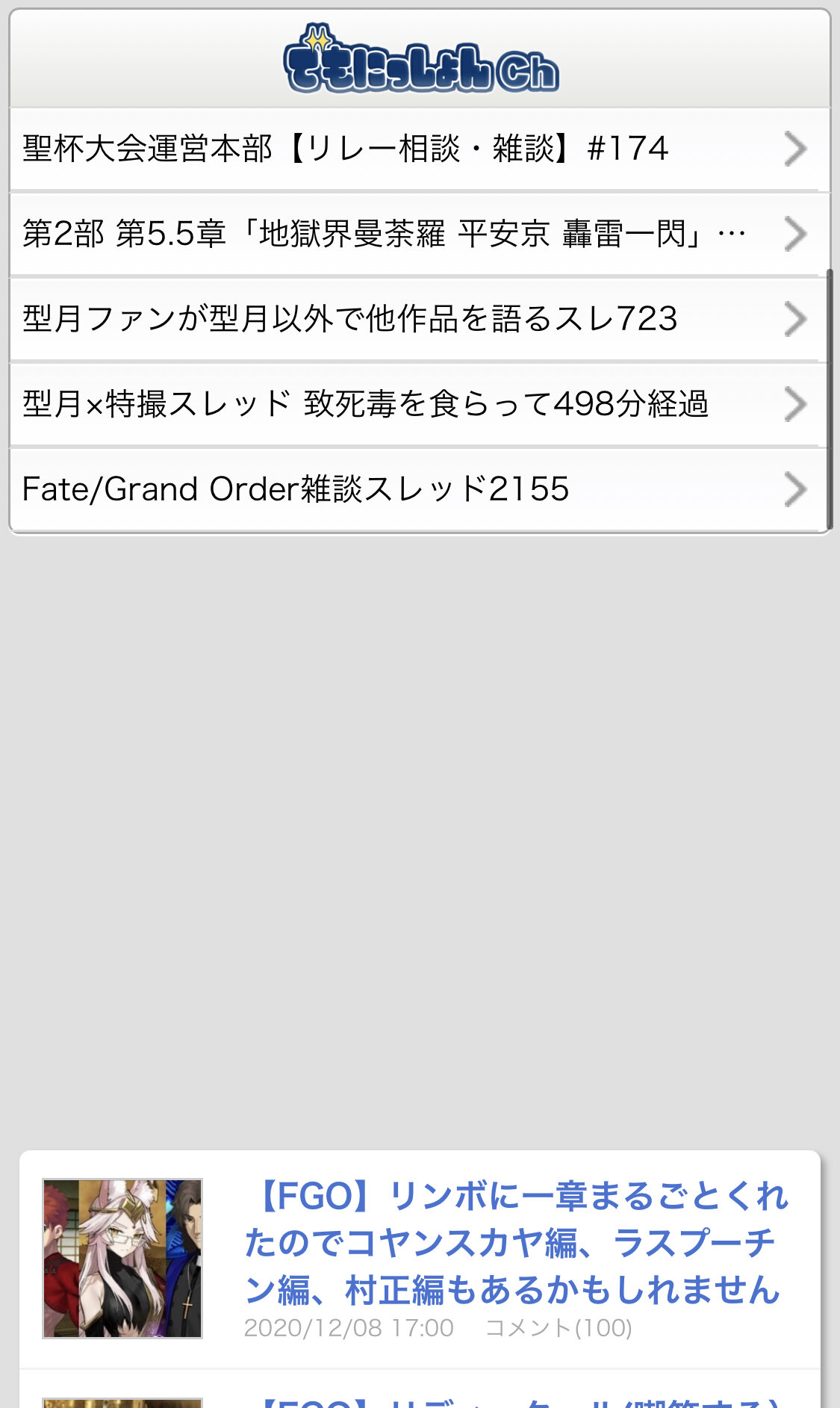Image resolution: width=840 pixels, height=1408 pixels.
Task: Tap the でもにっしょんch header logo
Action: tap(420, 61)
